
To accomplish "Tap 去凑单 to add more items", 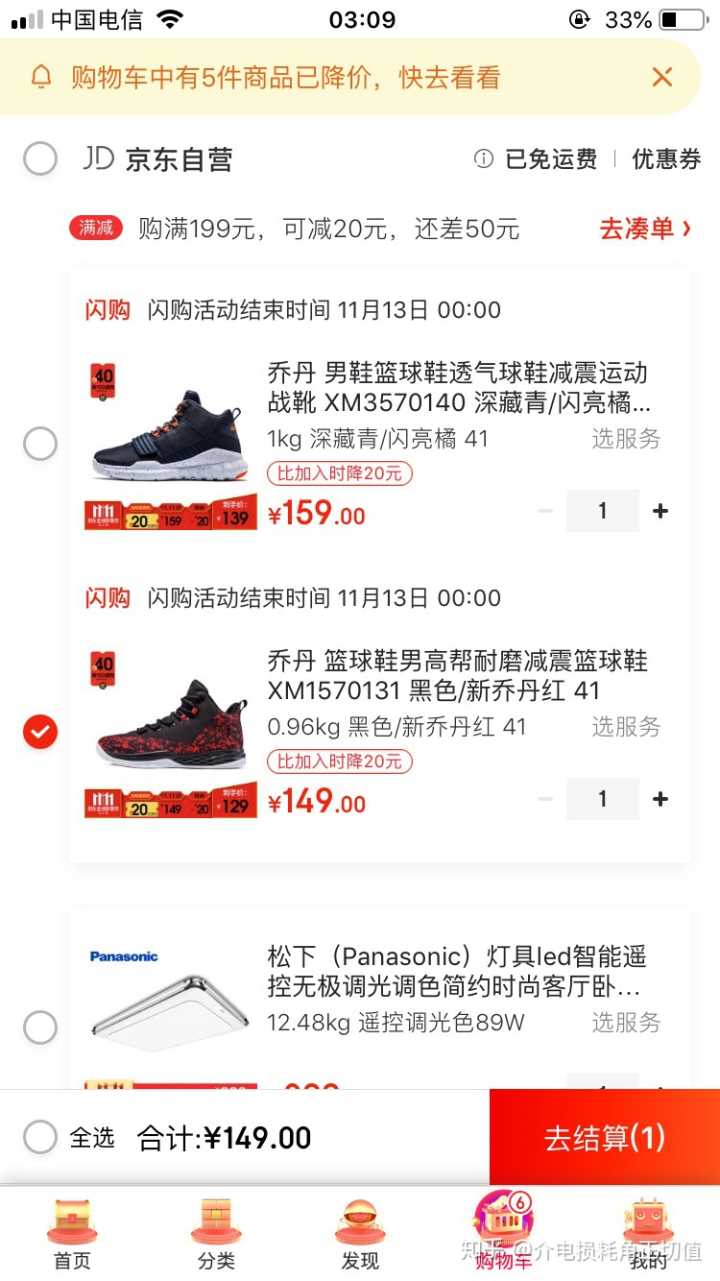I will tap(645, 228).
